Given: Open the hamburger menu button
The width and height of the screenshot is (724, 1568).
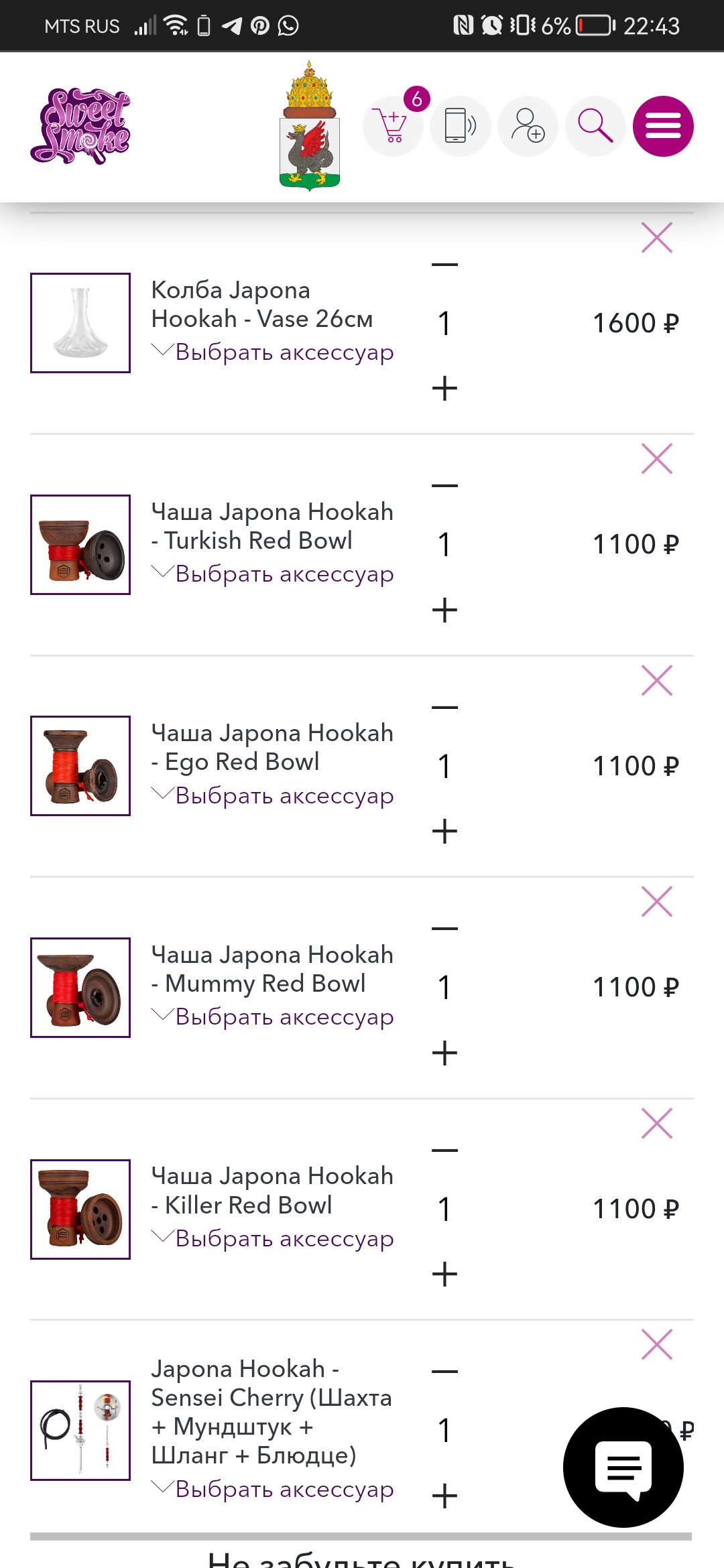Looking at the screenshot, I should 663,126.
